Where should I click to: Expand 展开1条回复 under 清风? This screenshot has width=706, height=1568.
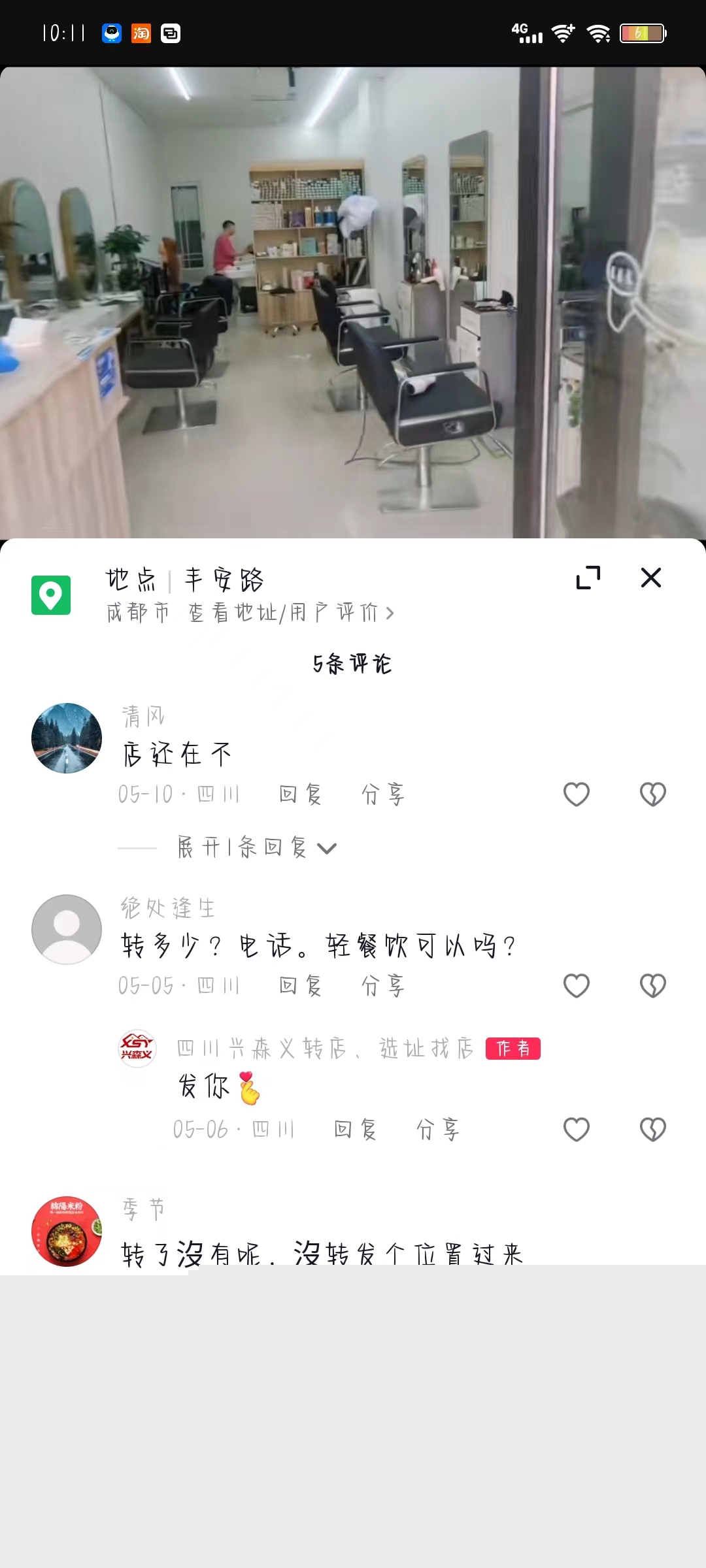256,848
